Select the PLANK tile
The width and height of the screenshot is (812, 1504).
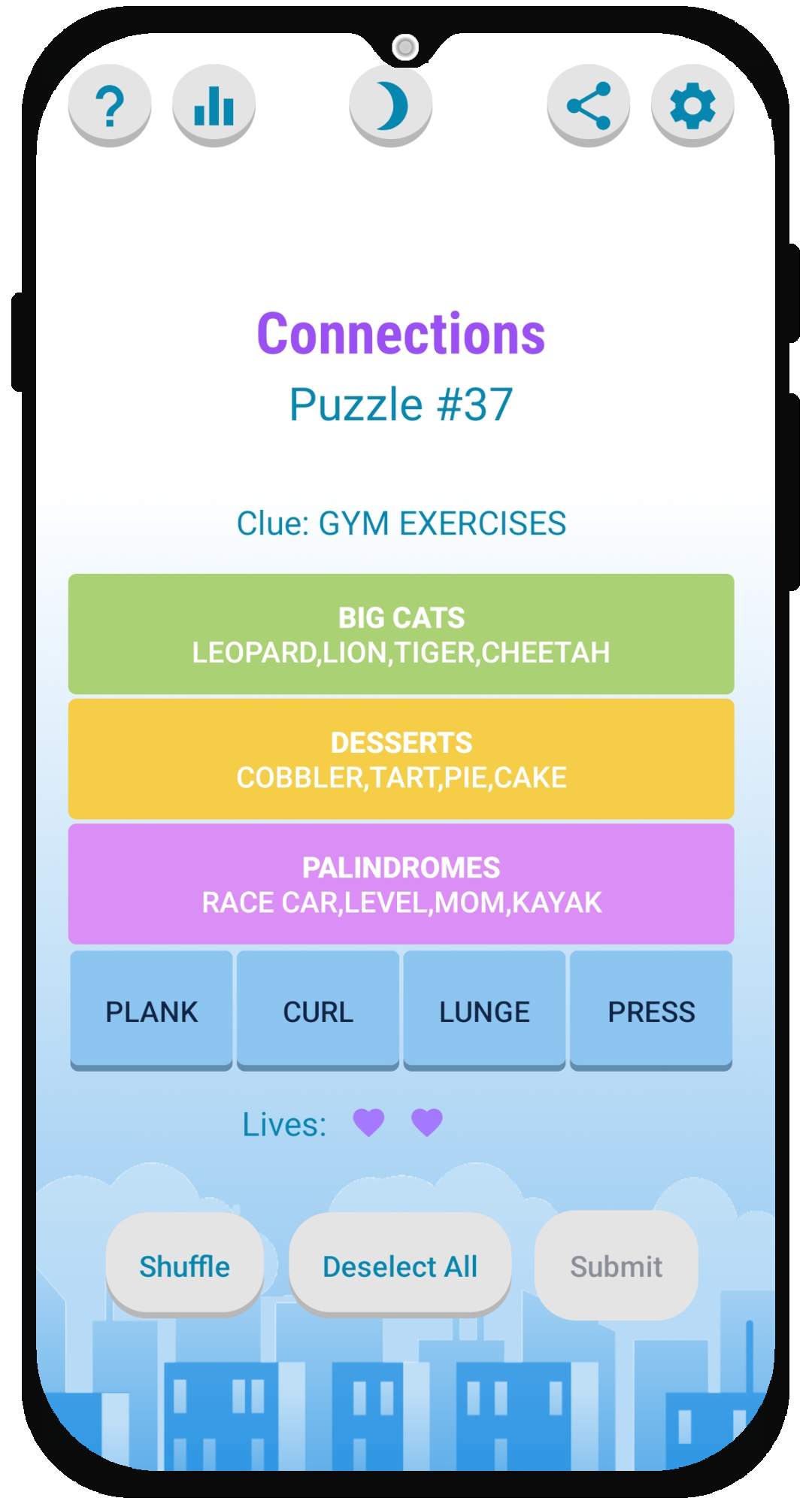152,1011
